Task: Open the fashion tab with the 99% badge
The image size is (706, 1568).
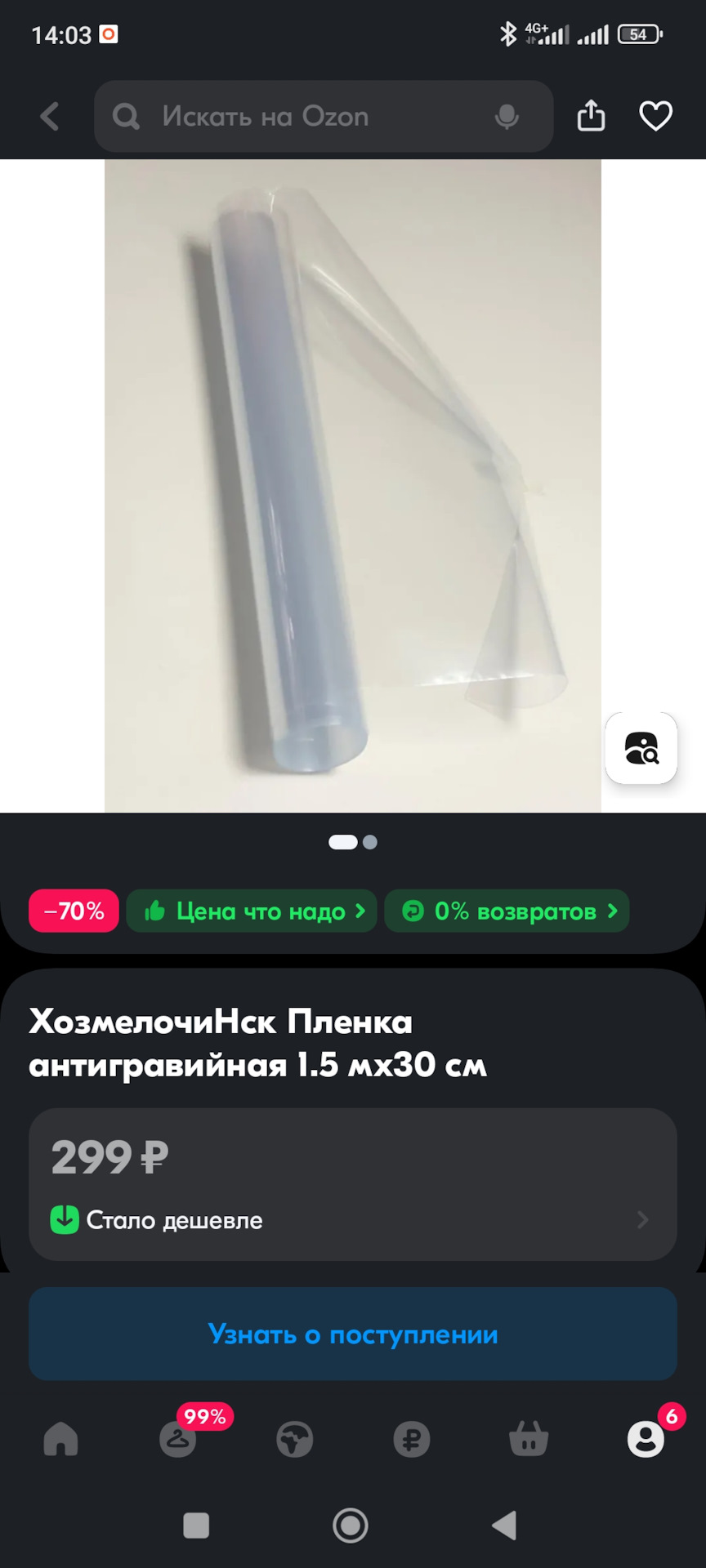Action: pyautogui.click(x=177, y=1439)
